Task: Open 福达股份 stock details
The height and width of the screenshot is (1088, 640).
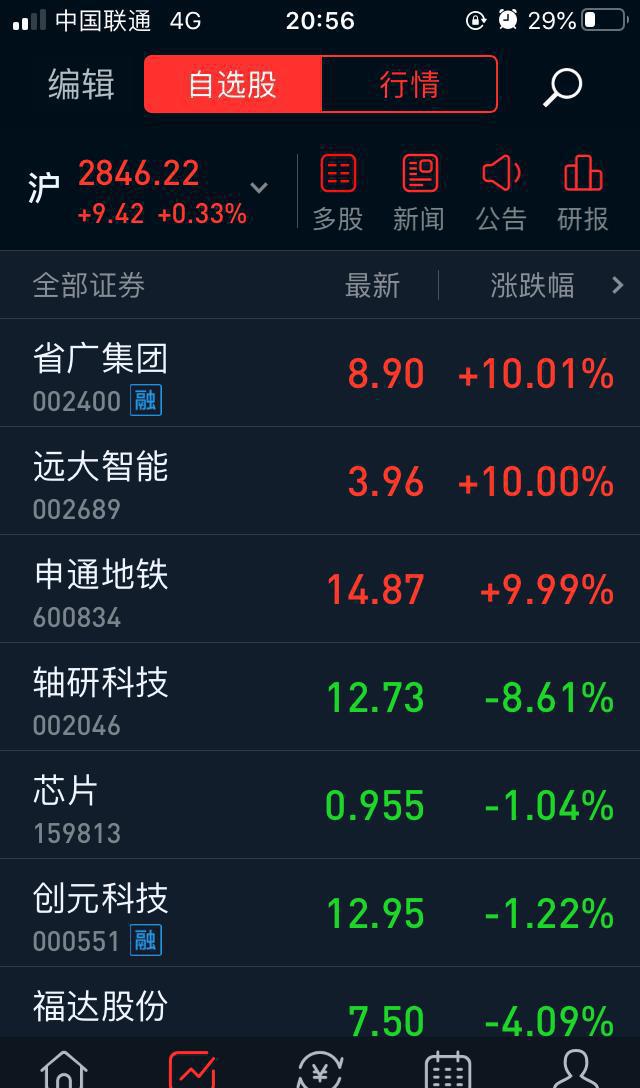Action: pyautogui.click(x=320, y=1003)
